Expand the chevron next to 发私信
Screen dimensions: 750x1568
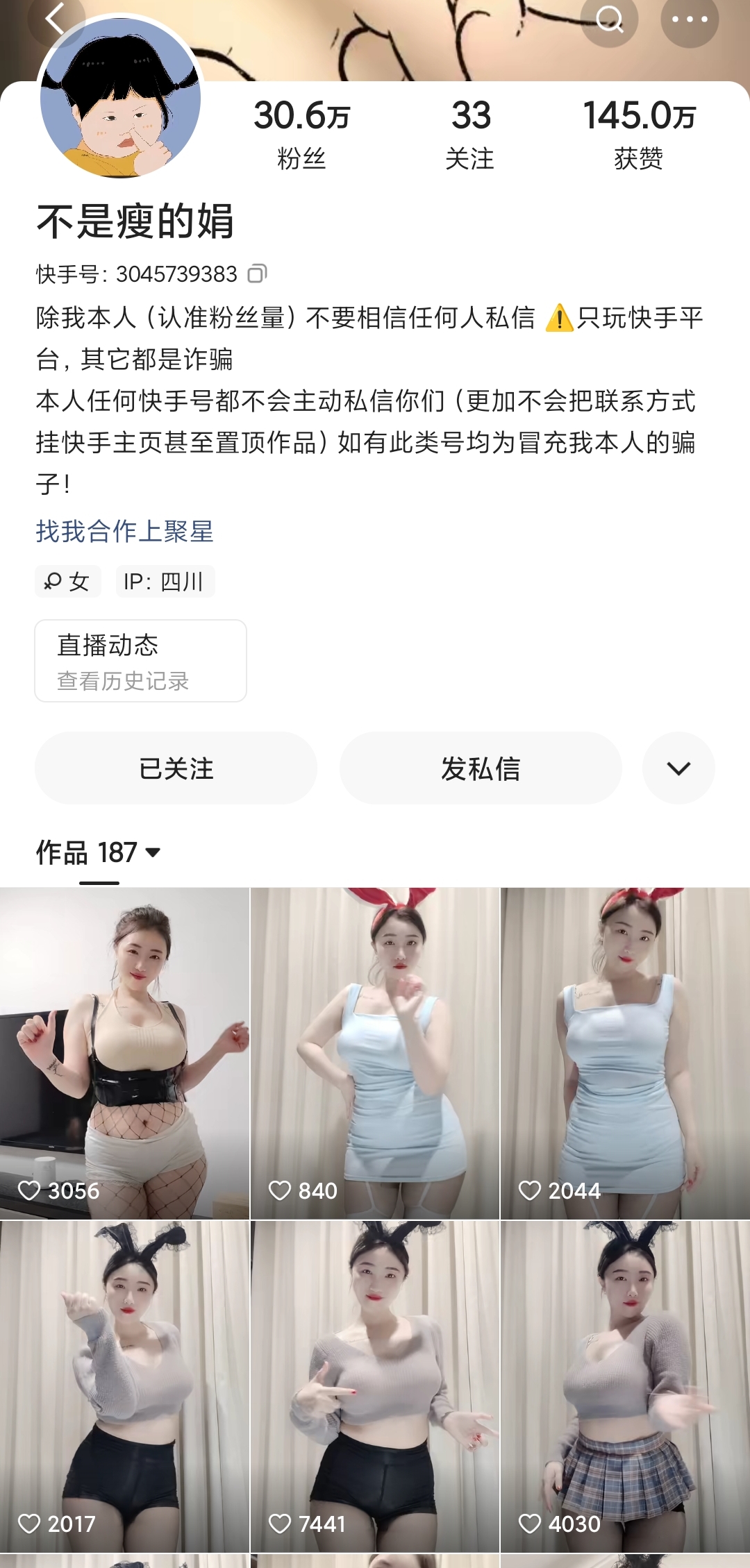[678, 768]
